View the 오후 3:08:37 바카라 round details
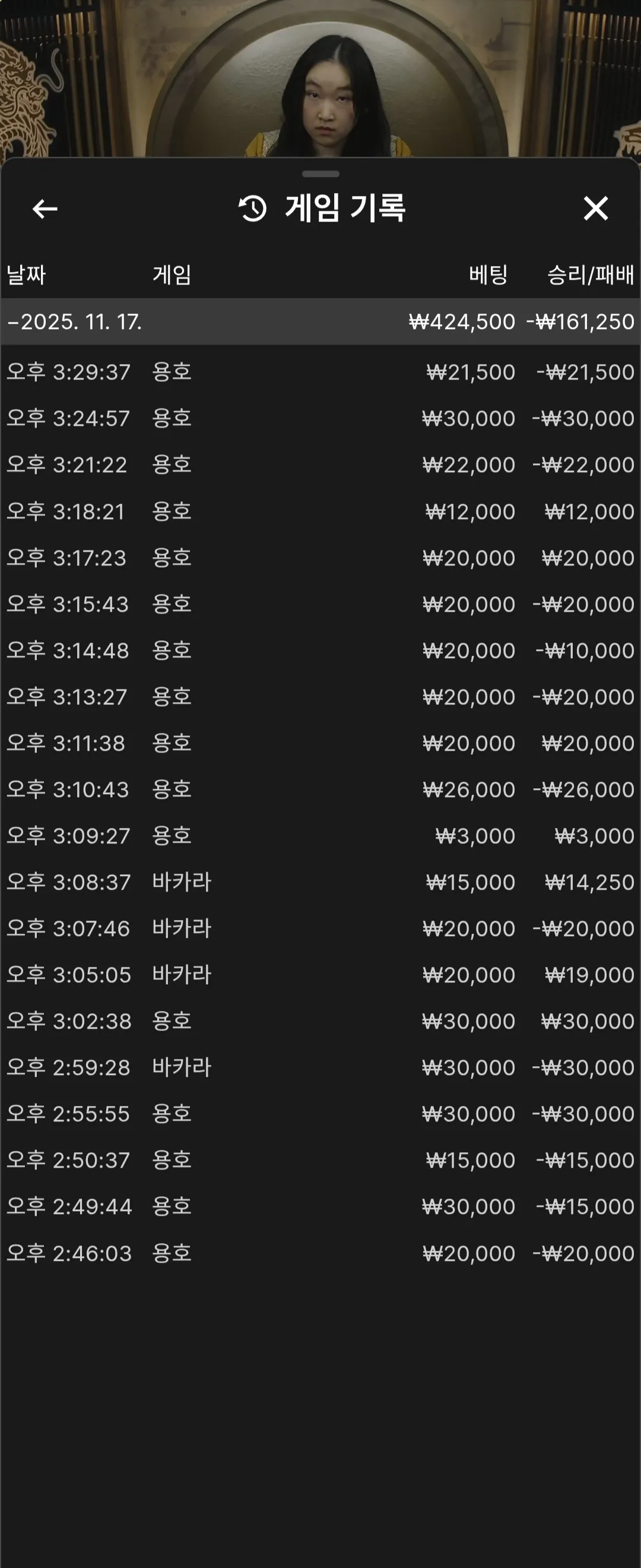The image size is (641, 1568). (x=320, y=882)
